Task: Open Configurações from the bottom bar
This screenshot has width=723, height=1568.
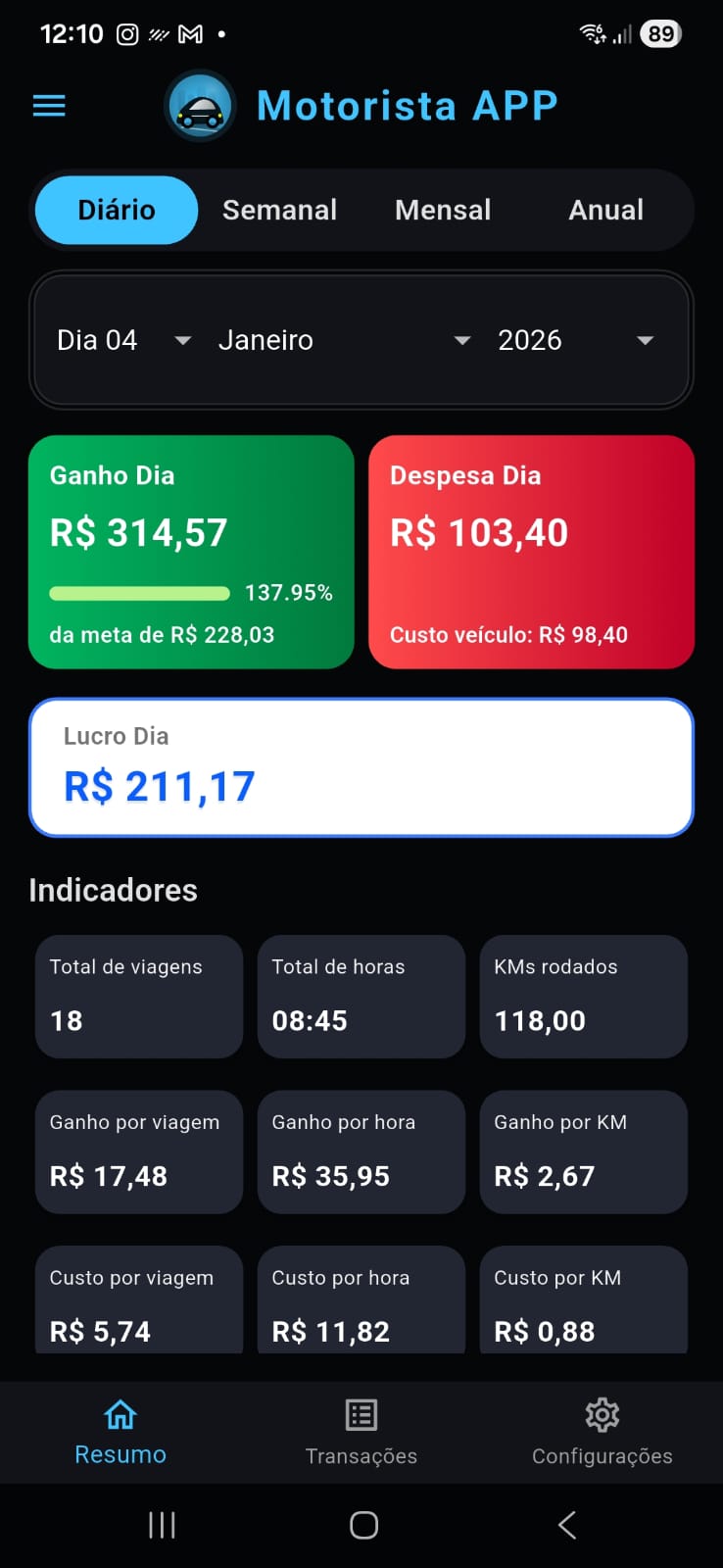Action: click(602, 1434)
